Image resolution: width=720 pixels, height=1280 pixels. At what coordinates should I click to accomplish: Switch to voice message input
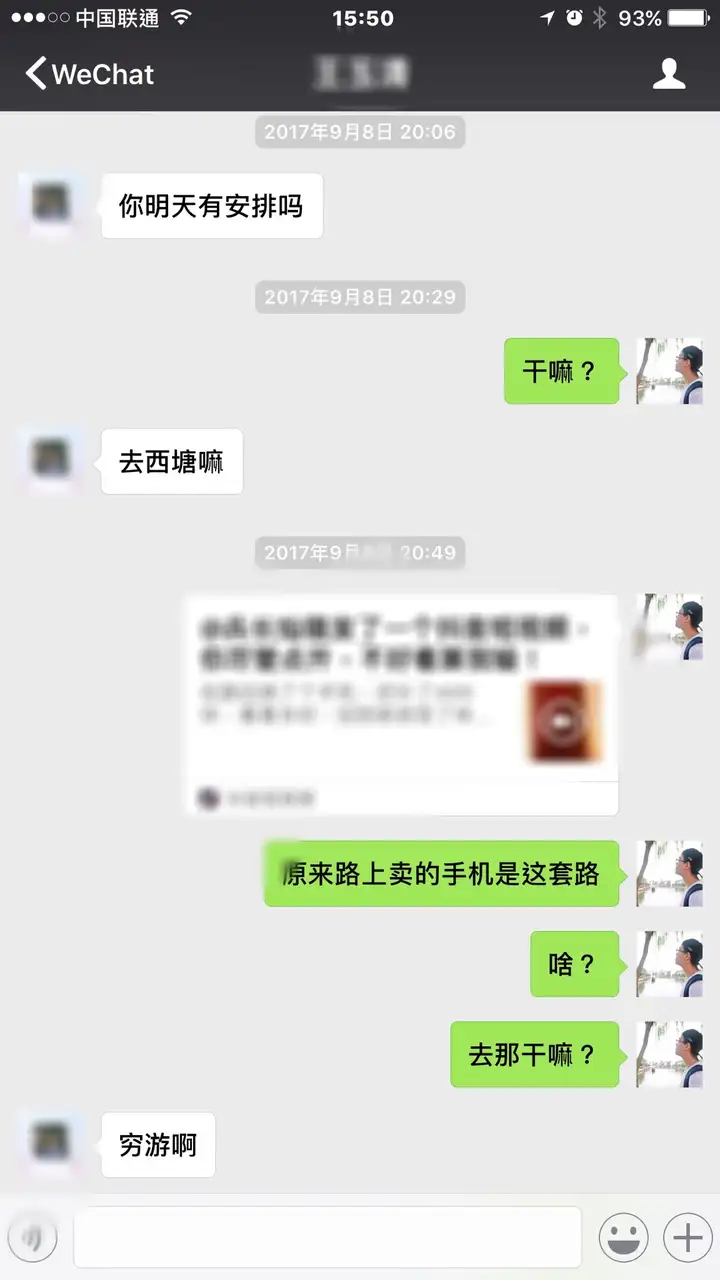(32, 1238)
